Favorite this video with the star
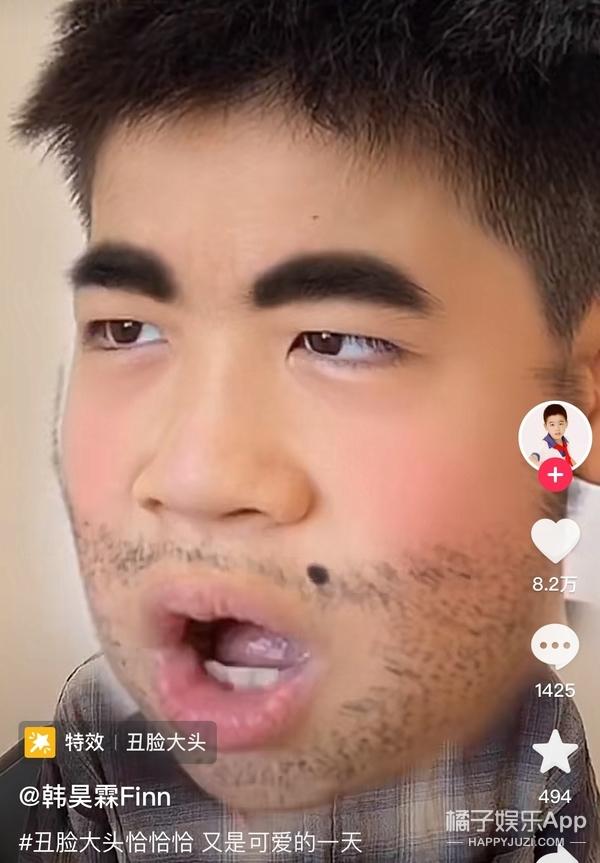 555,752
